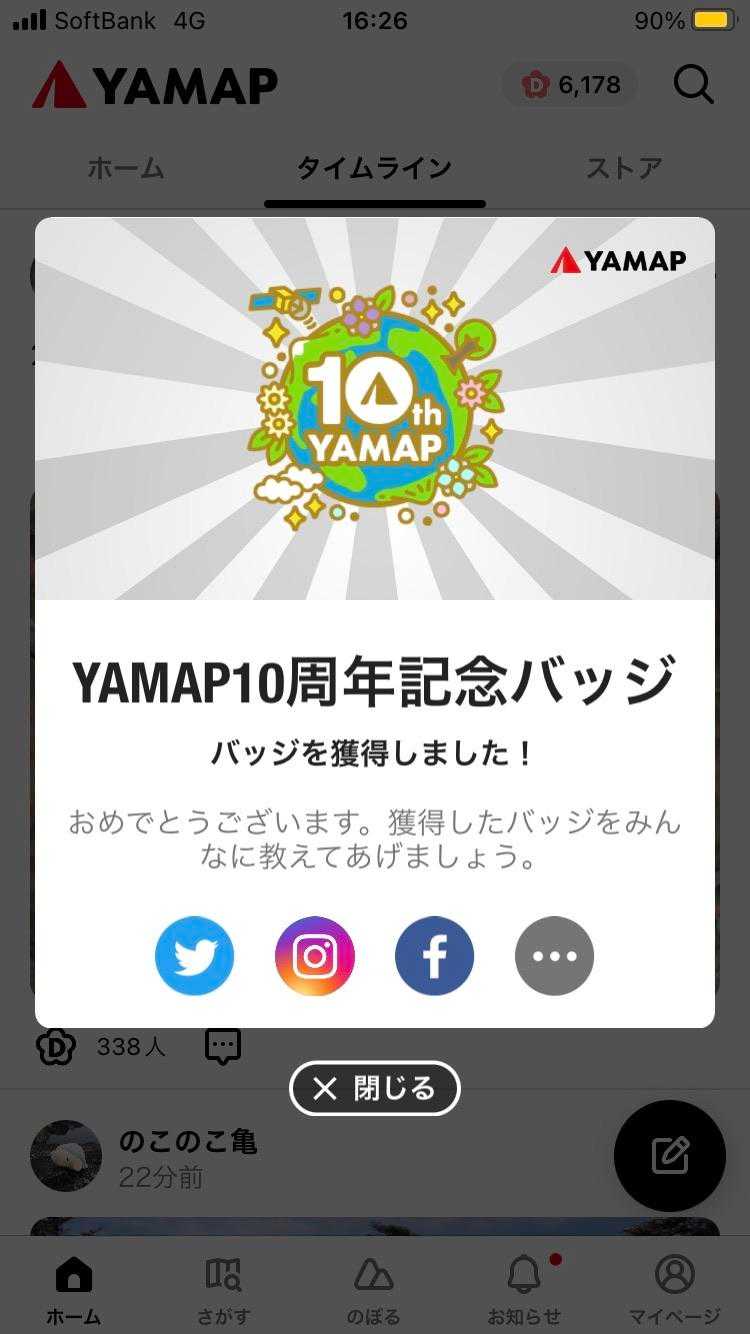Open the のぼる tab
This screenshot has width=750, height=1334.
374,1288
